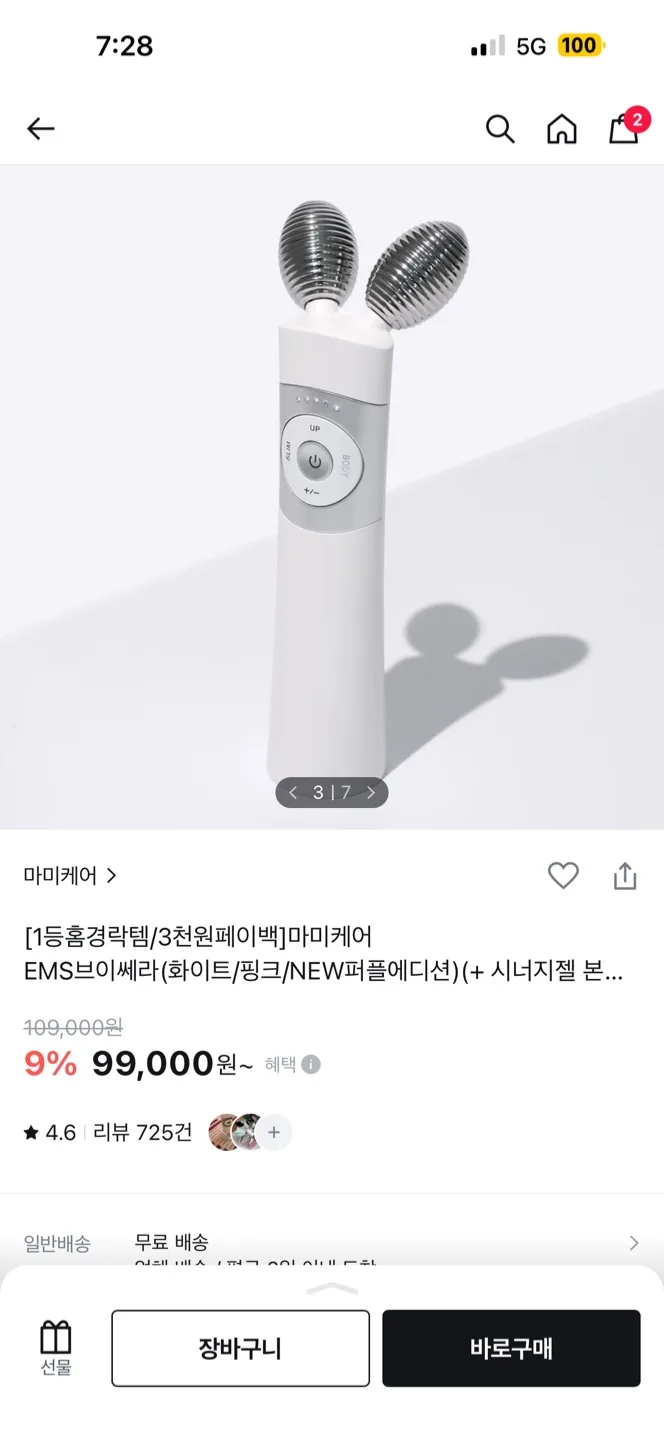Go to the home icon

pyautogui.click(x=561, y=128)
